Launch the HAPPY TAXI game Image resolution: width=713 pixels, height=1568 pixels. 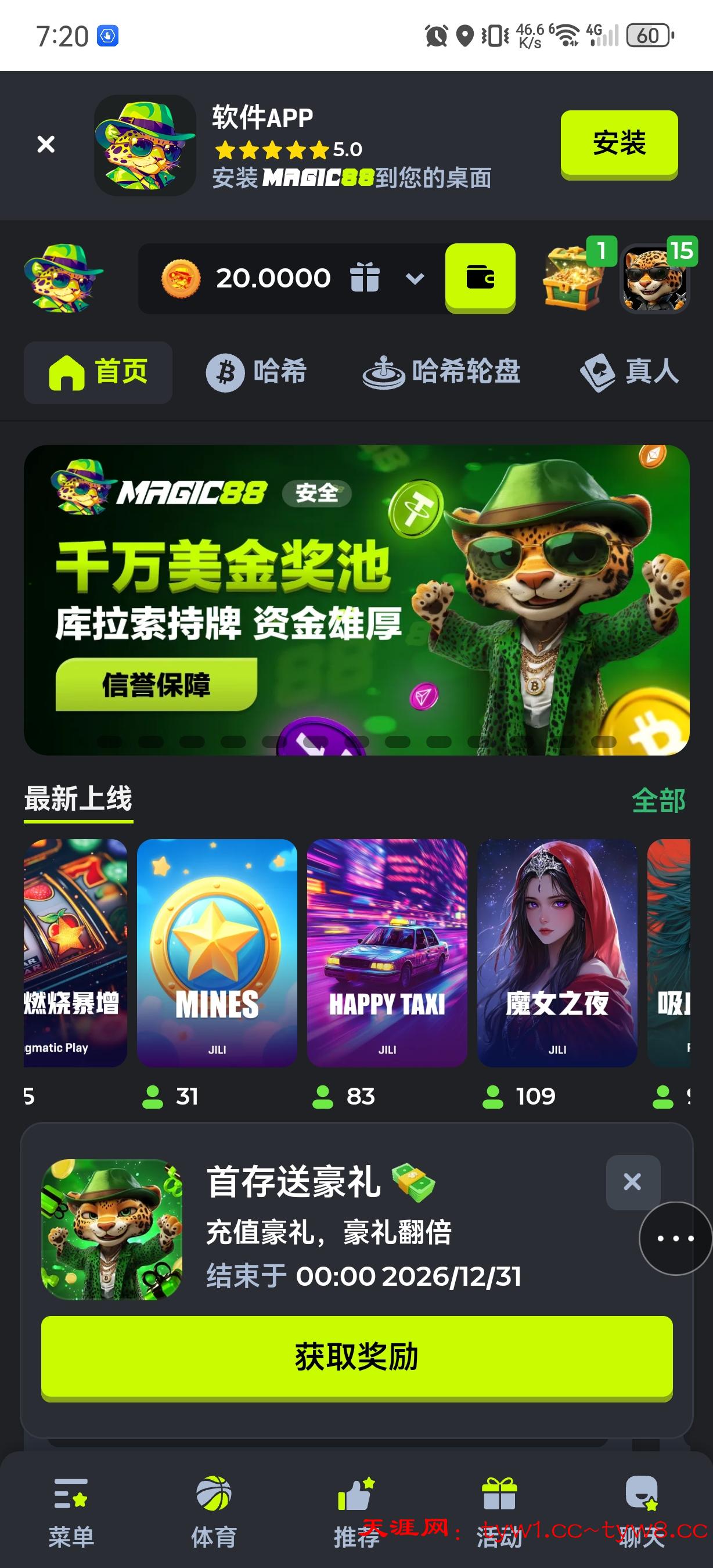387,952
